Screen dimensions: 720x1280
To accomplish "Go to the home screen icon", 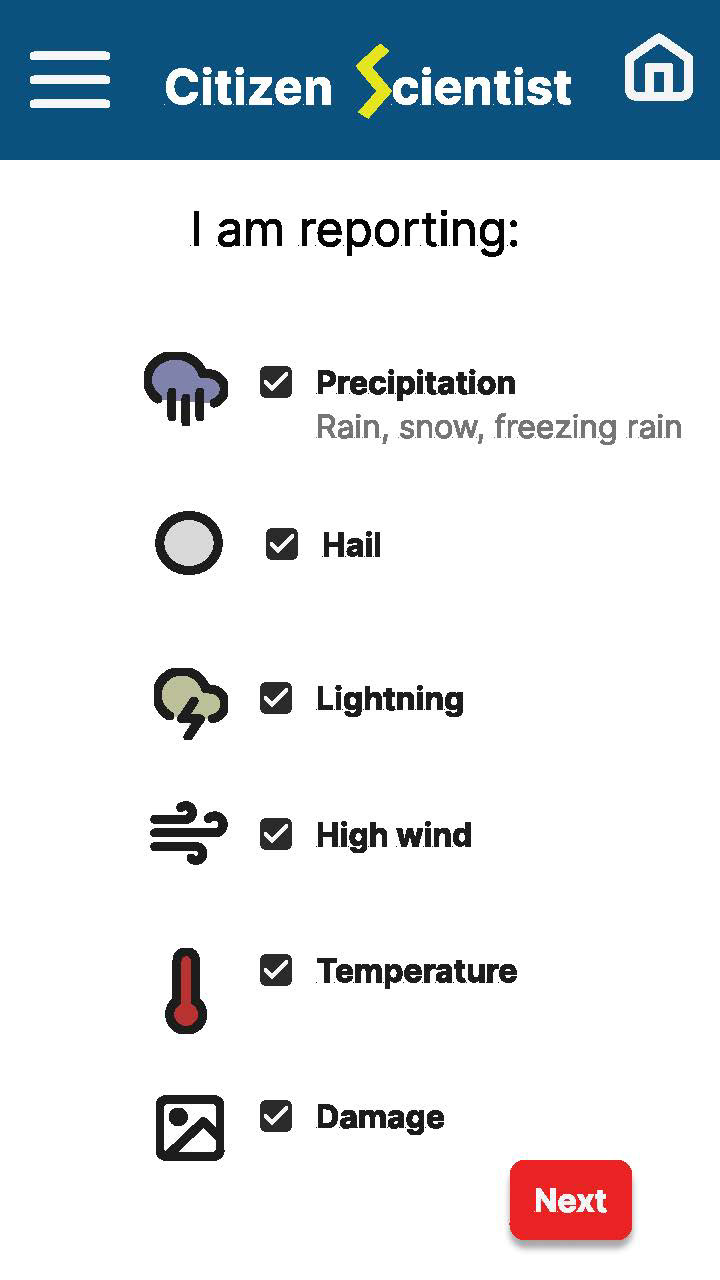I will [x=659, y=67].
